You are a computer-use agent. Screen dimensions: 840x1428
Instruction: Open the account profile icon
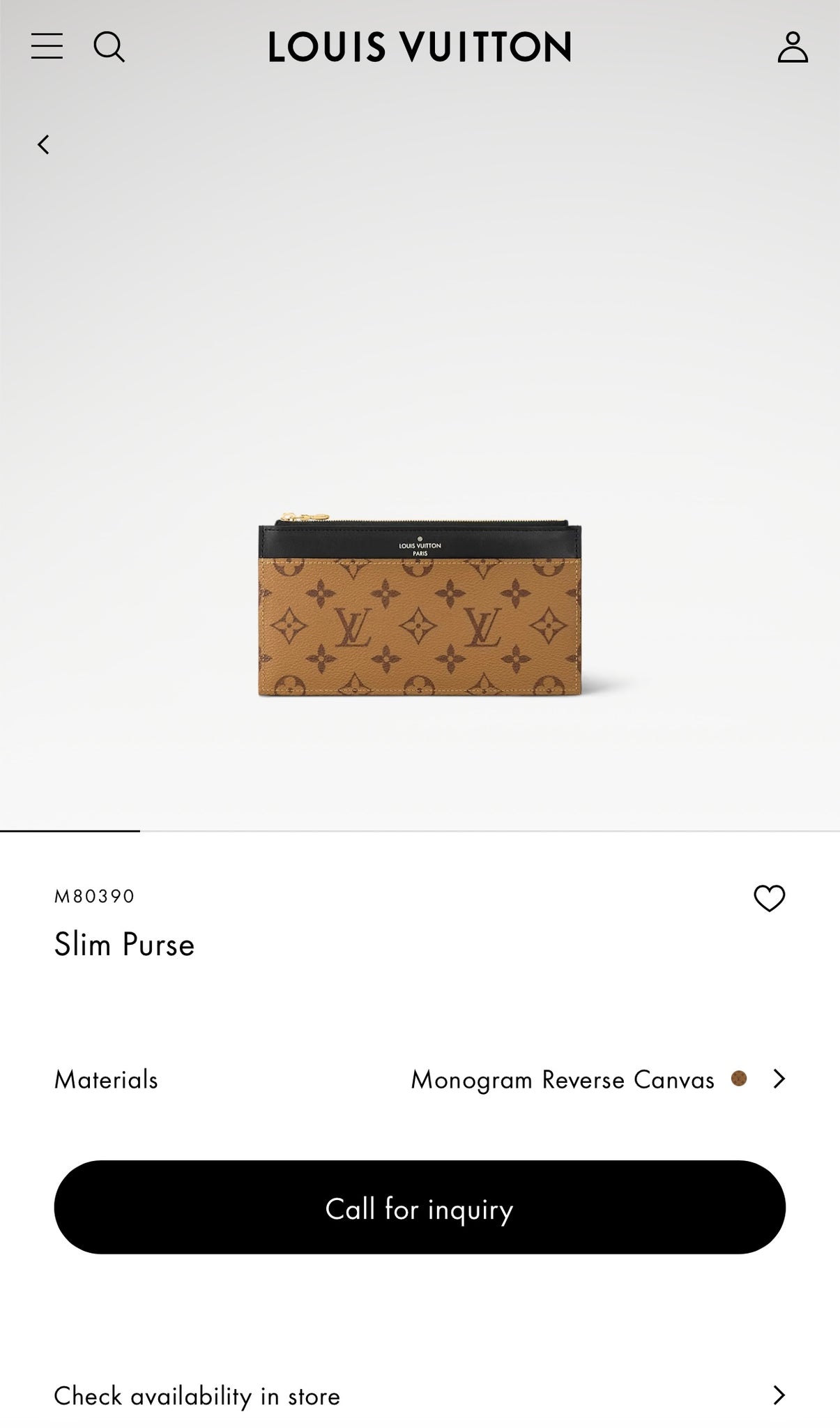coord(793,47)
